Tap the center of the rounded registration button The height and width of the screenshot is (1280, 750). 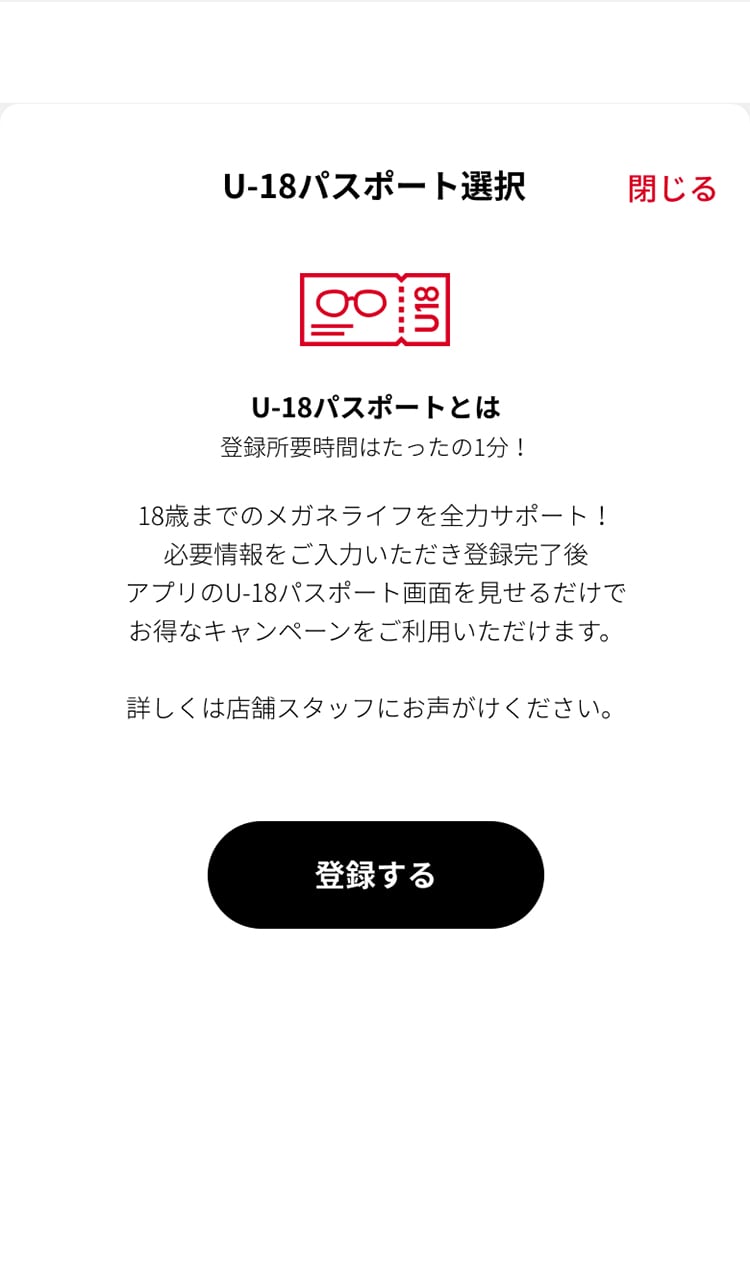pyautogui.click(x=375, y=874)
